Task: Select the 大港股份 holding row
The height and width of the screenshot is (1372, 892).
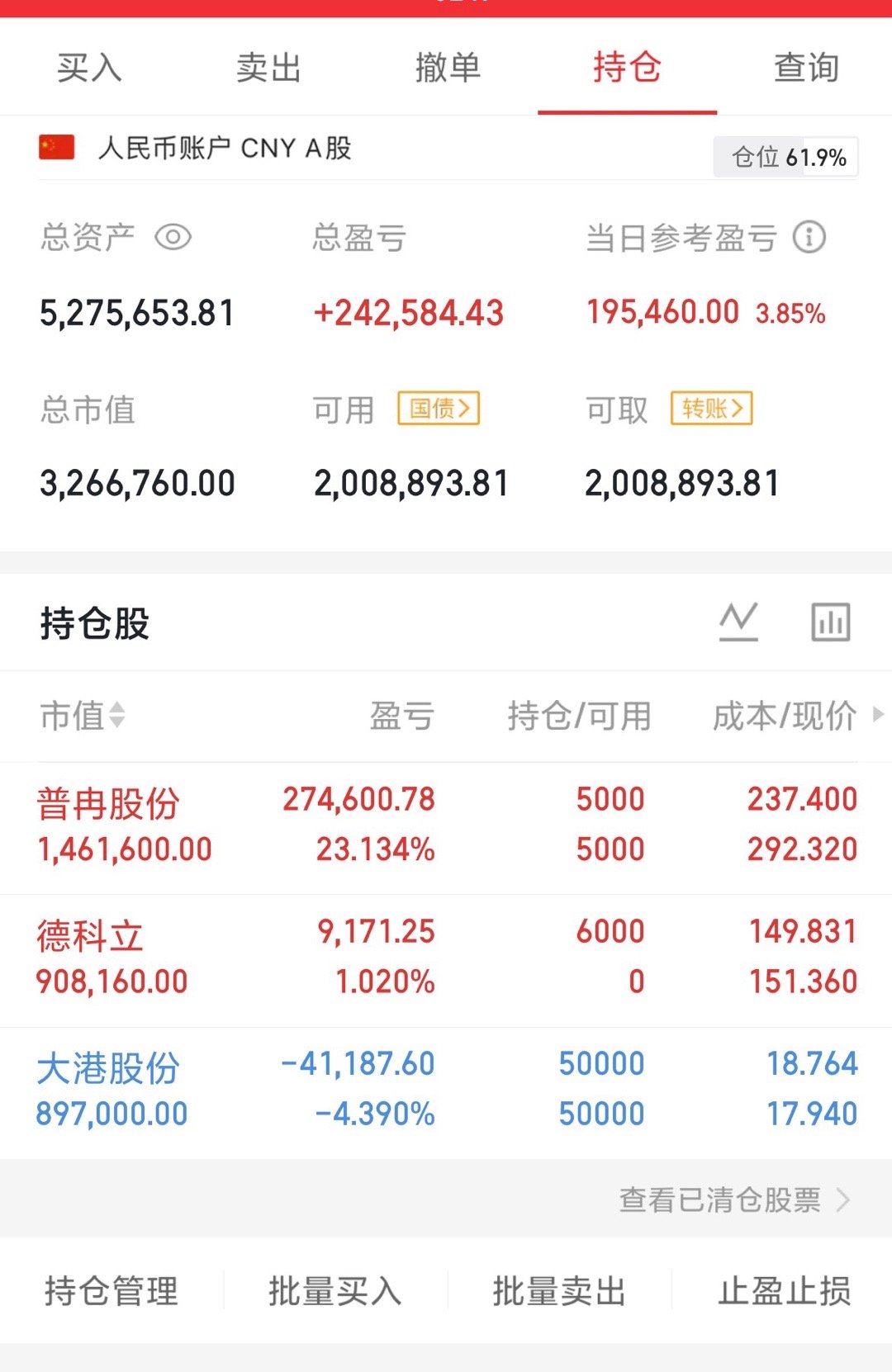Action: pyautogui.click(x=330, y=1088)
